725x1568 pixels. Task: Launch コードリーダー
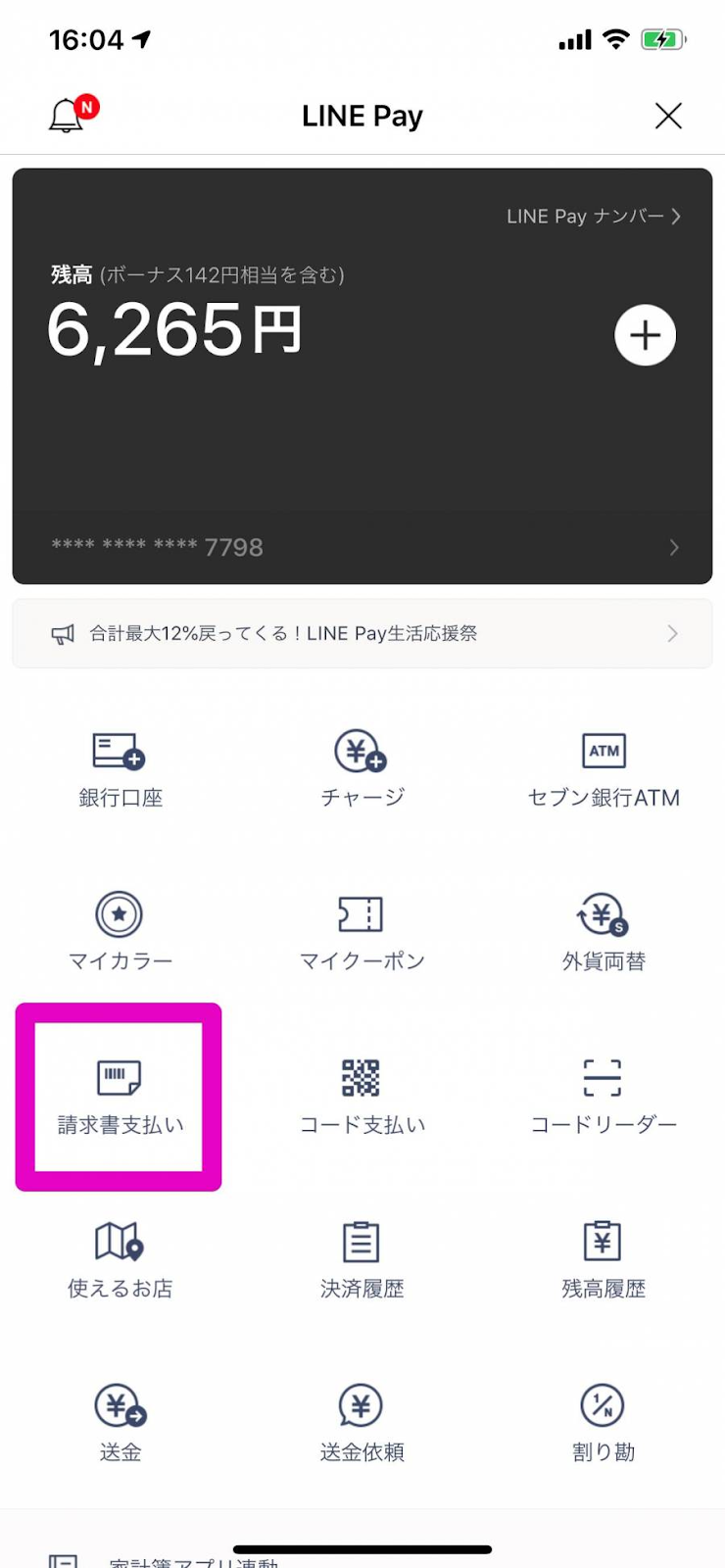click(604, 1096)
